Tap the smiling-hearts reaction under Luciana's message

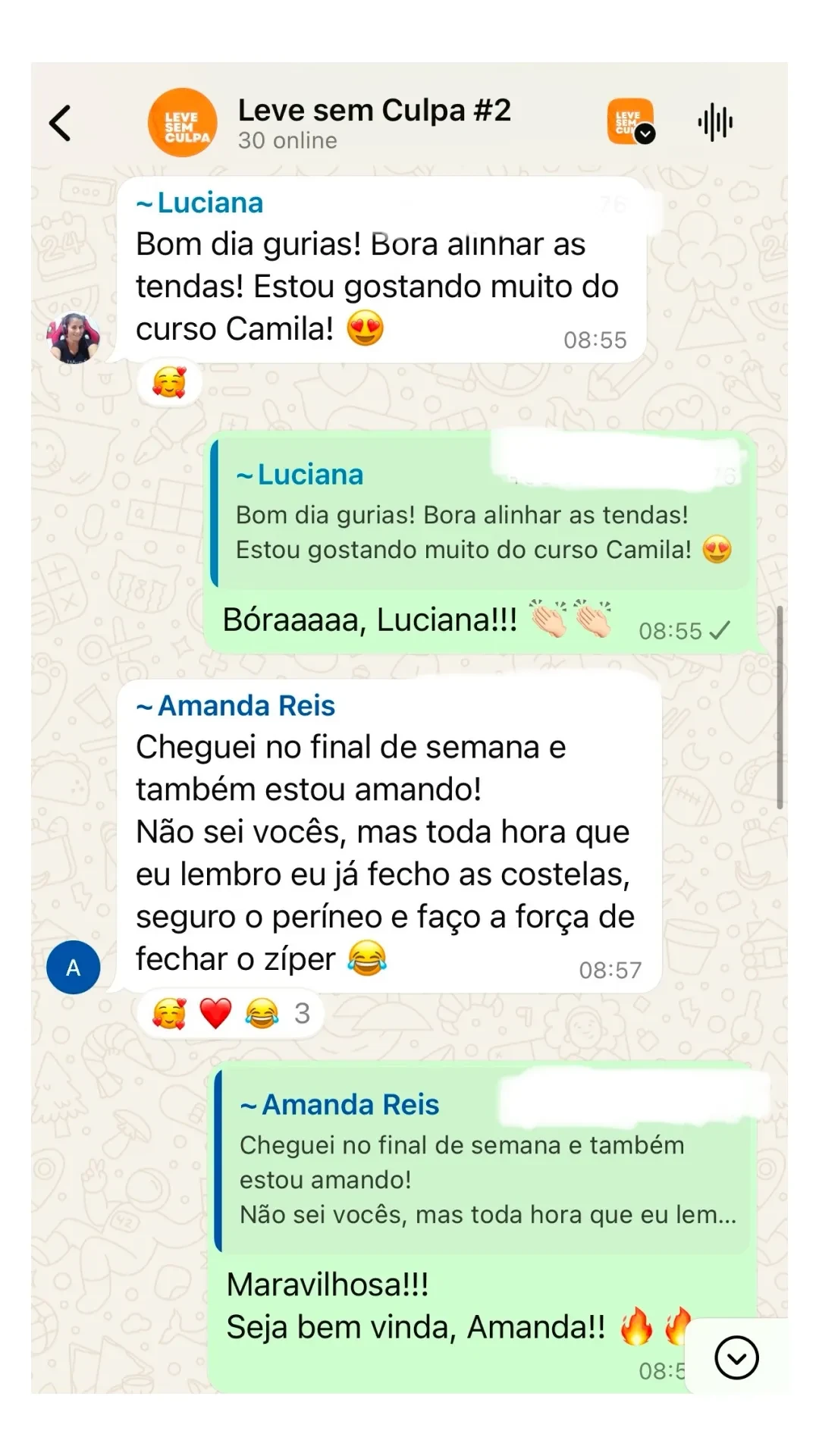click(x=168, y=381)
